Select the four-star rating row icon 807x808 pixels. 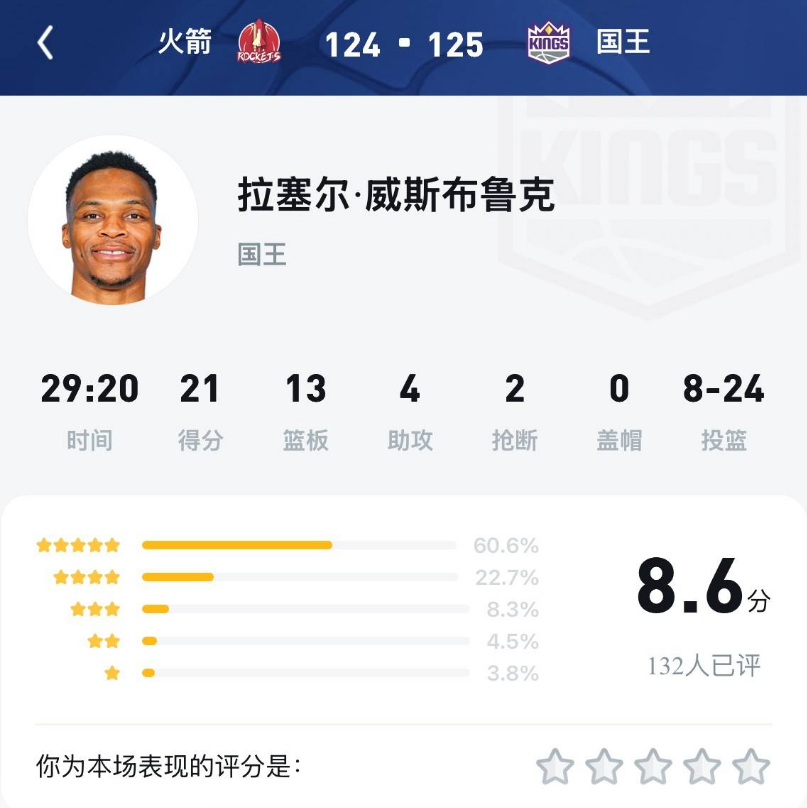point(90,577)
